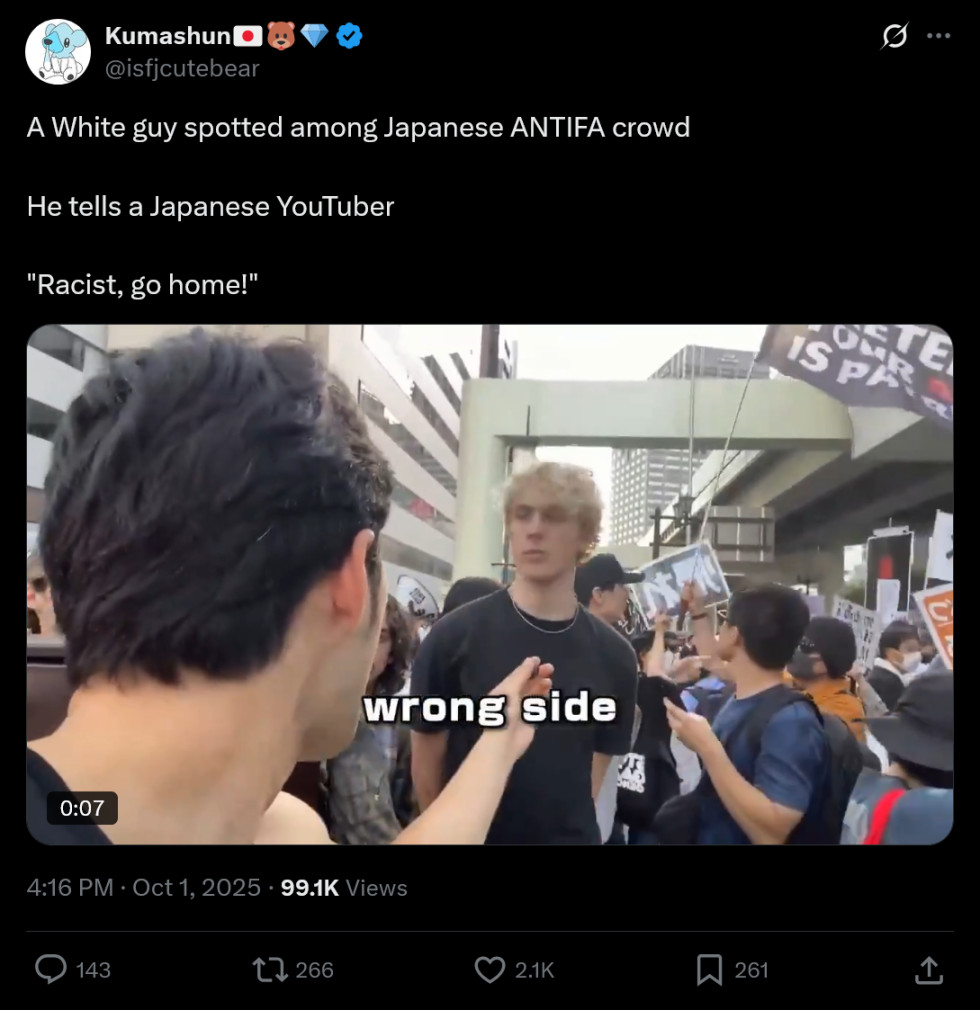Bookmark this post
Image resolution: width=980 pixels, height=1010 pixels.
point(709,969)
